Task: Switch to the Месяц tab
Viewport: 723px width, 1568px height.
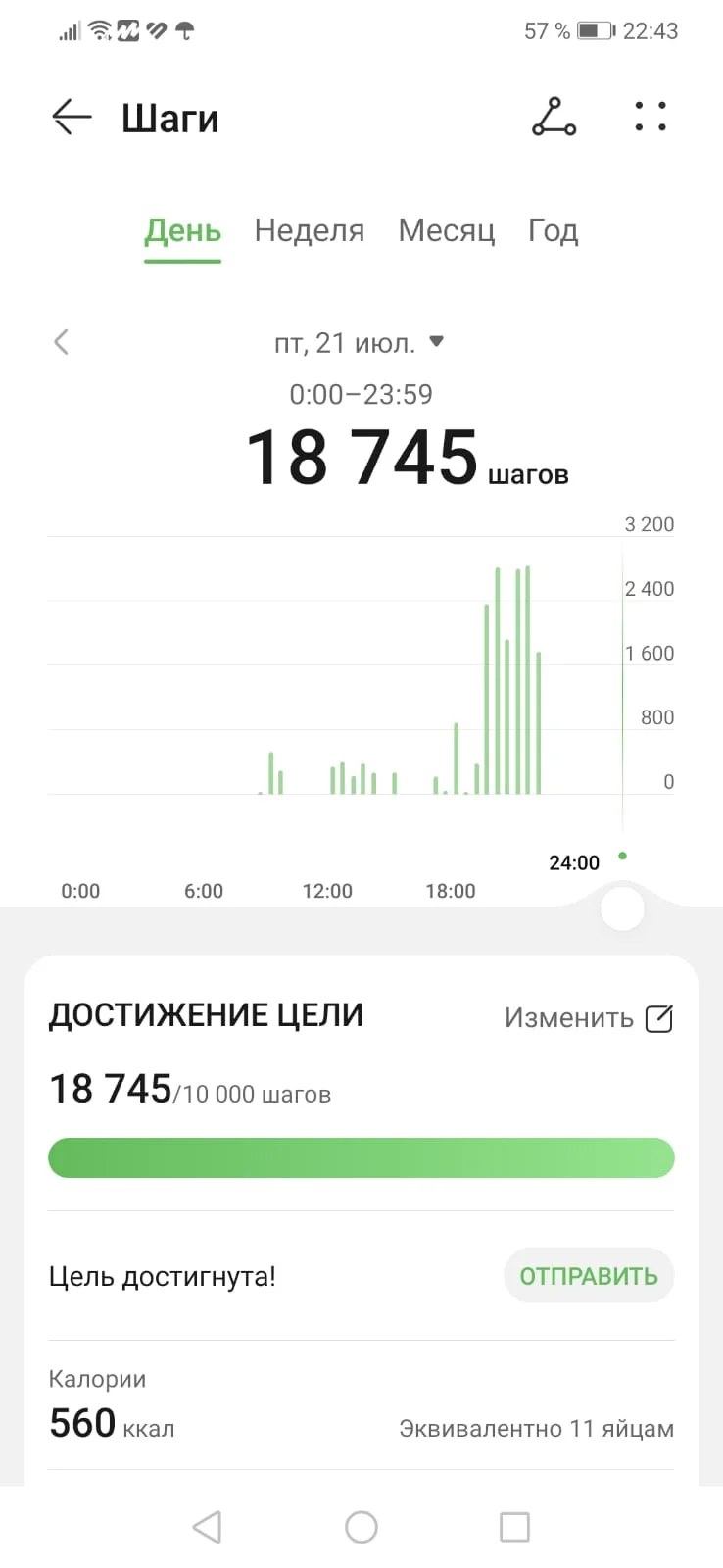Action: pyautogui.click(x=446, y=231)
